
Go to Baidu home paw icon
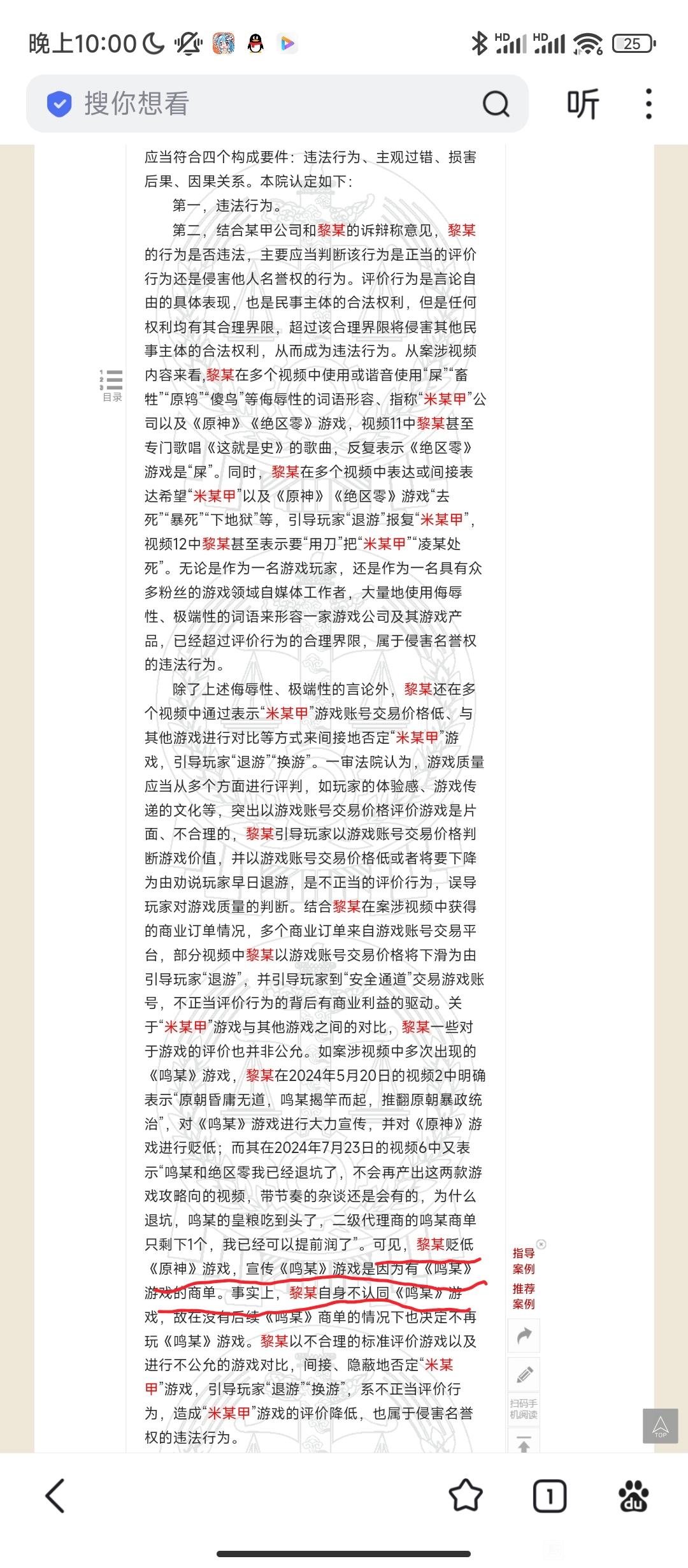coord(634,1495)
